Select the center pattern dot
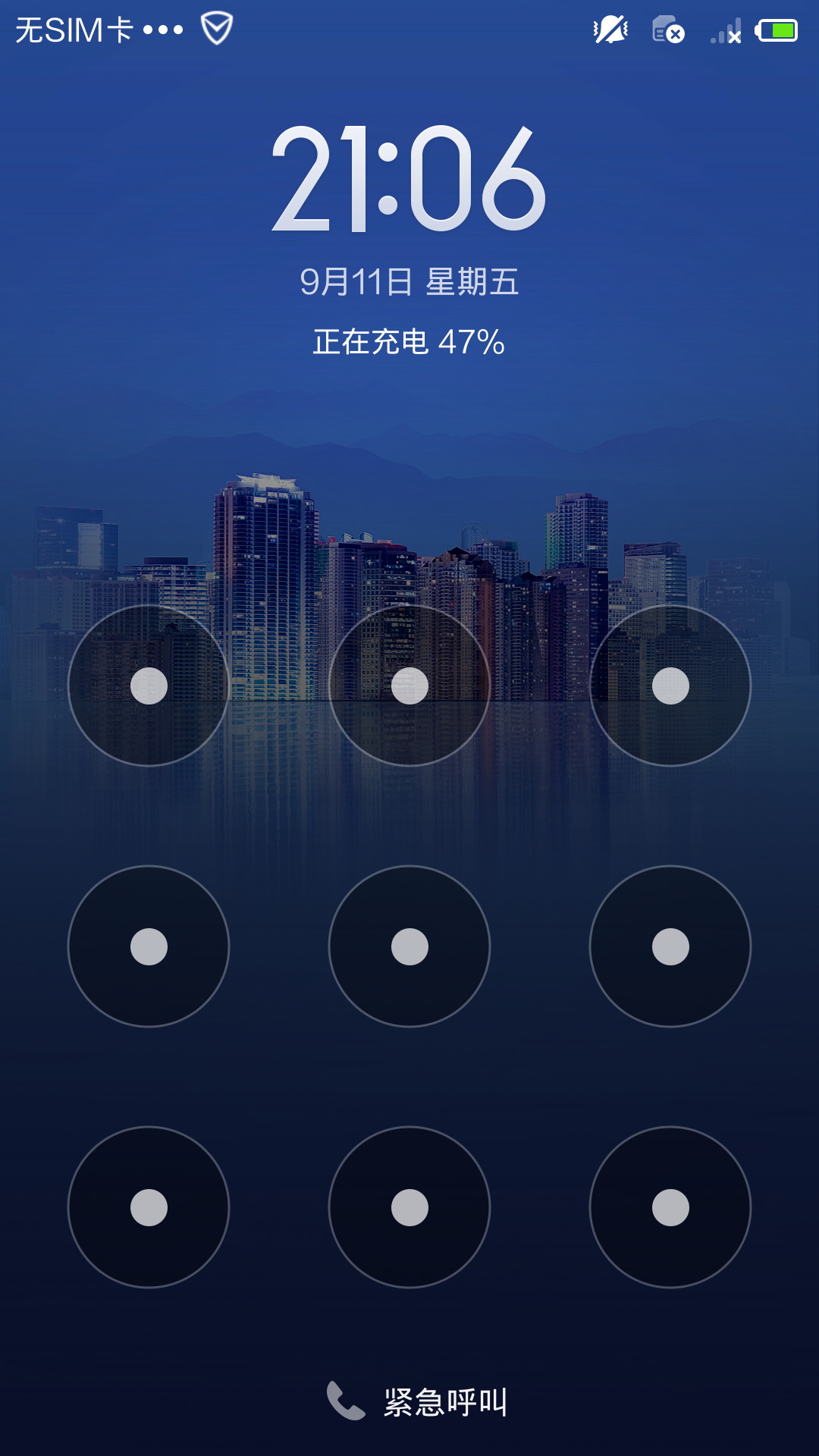Image resolution: width=819 pixels, height=1456 pixels. (x=409, y=946)
